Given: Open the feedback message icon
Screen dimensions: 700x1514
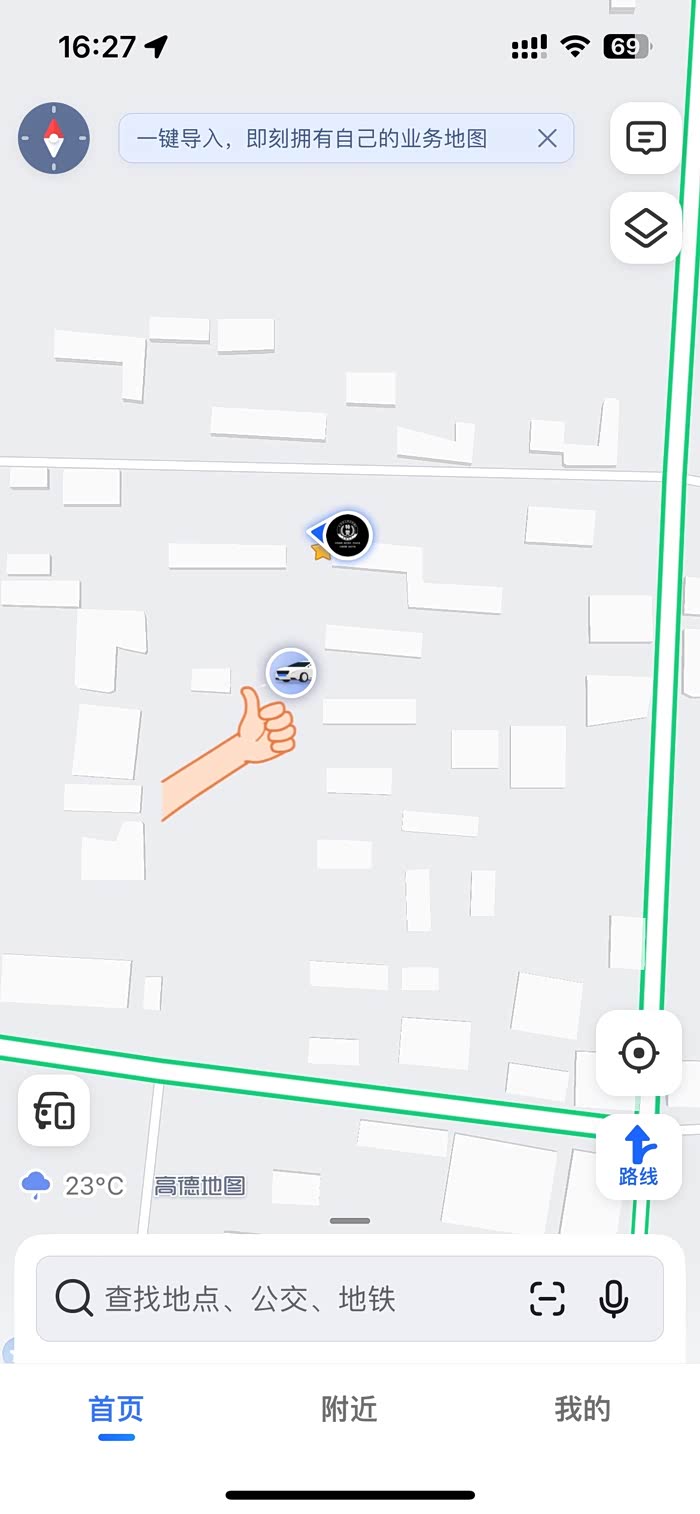Looking at the screenshot, I should click(646, 138).
